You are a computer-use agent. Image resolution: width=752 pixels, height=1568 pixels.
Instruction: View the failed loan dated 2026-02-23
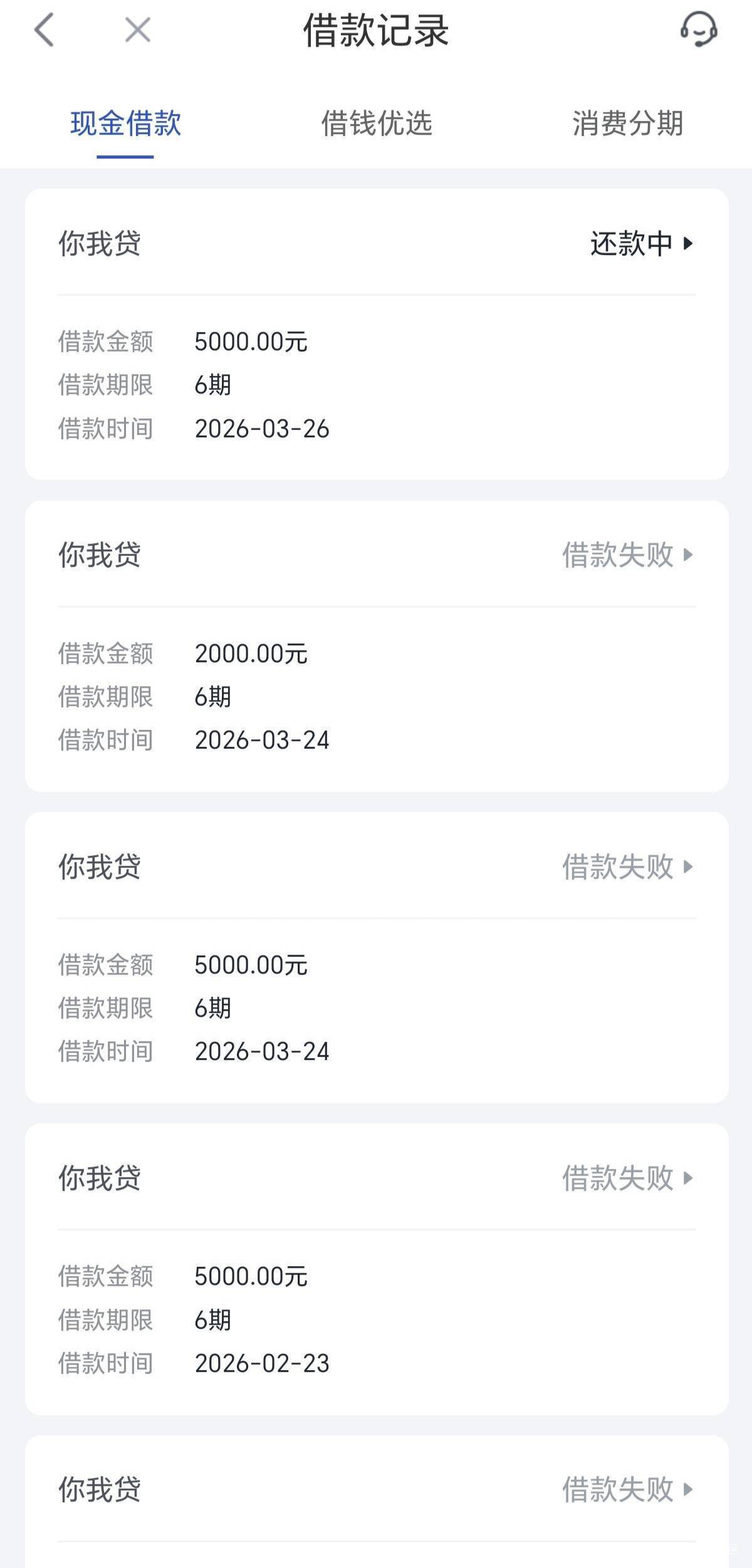(627, 1178)
